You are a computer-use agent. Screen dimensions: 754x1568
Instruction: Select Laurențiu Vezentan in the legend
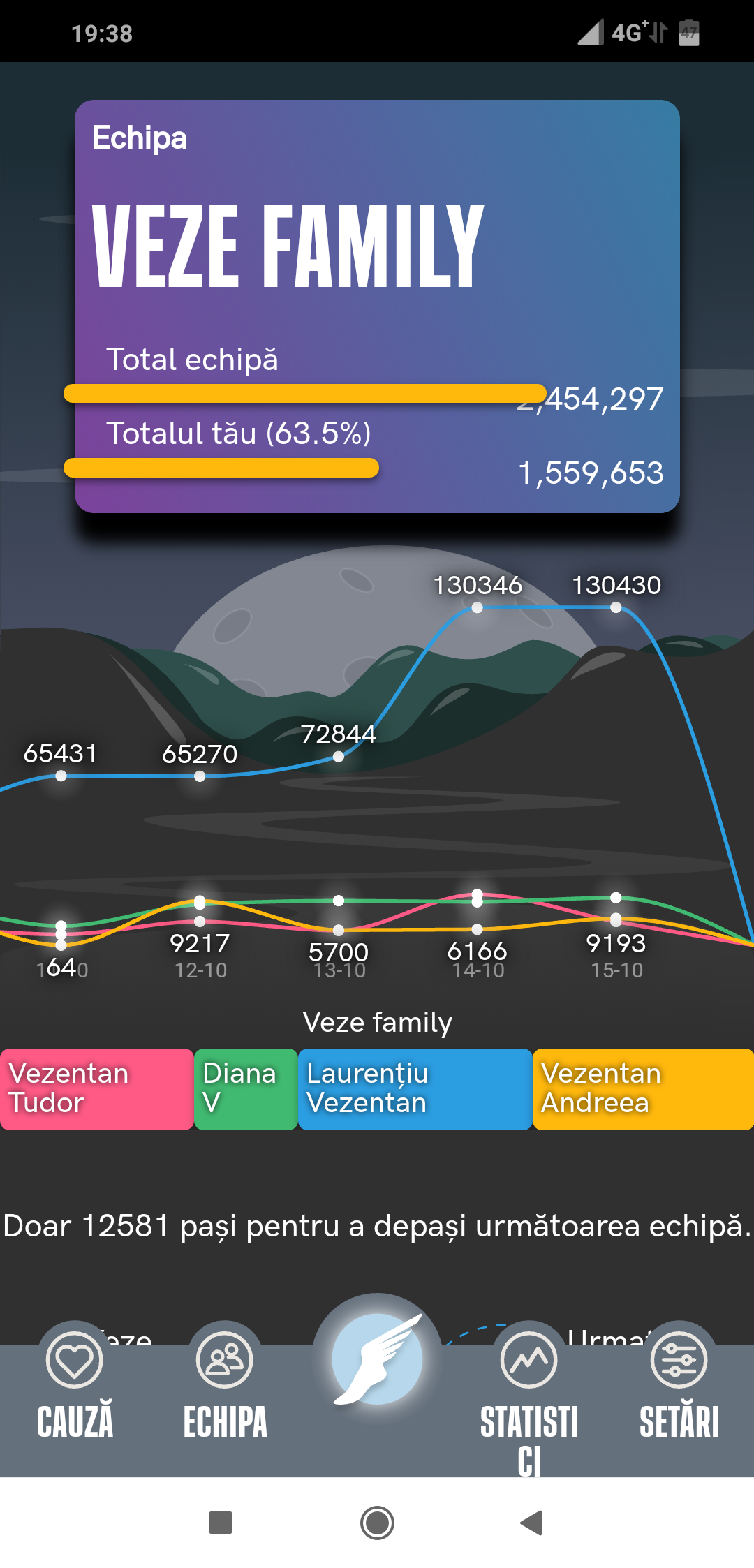click(x=415, y=1089)
